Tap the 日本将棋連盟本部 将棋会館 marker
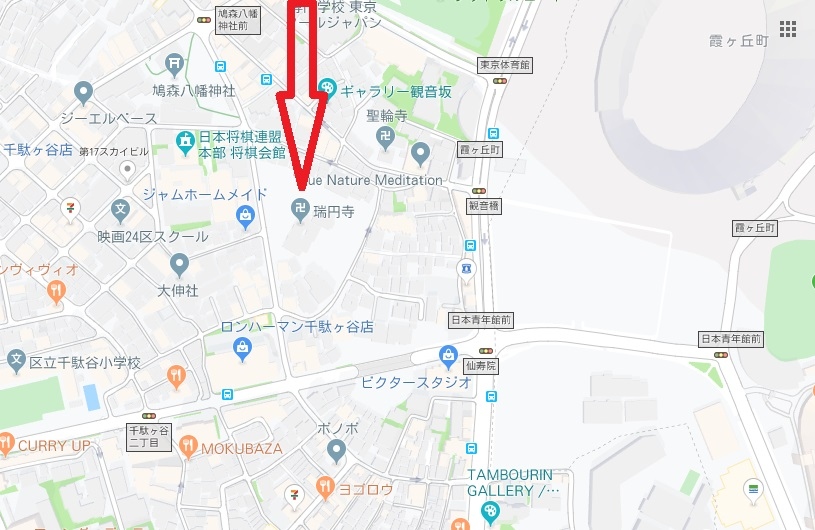Image resolution: width=815 pixels, height=530 pixels. (x=186, y=145)
